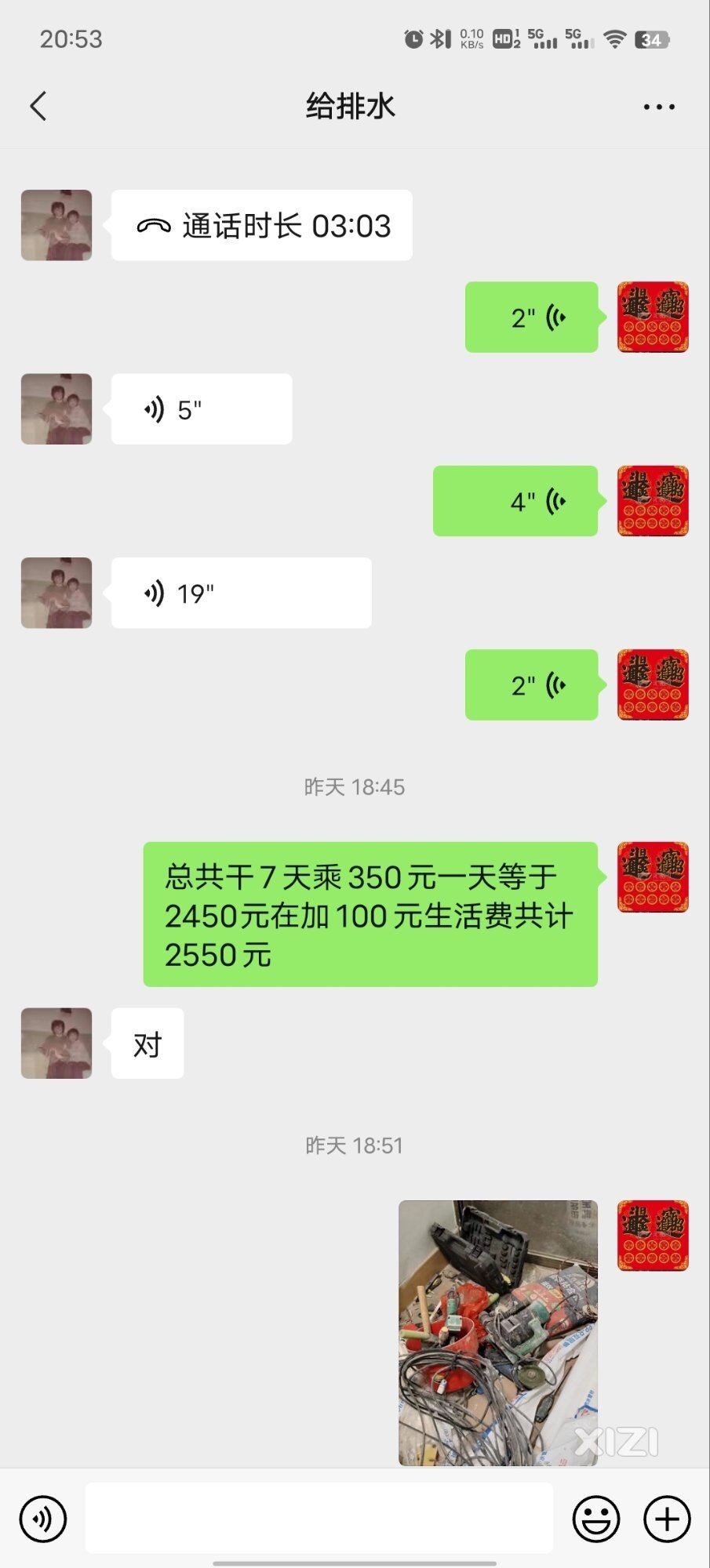
Task: Open the plus attachments menu
Action: click(x=667, y=1519)
